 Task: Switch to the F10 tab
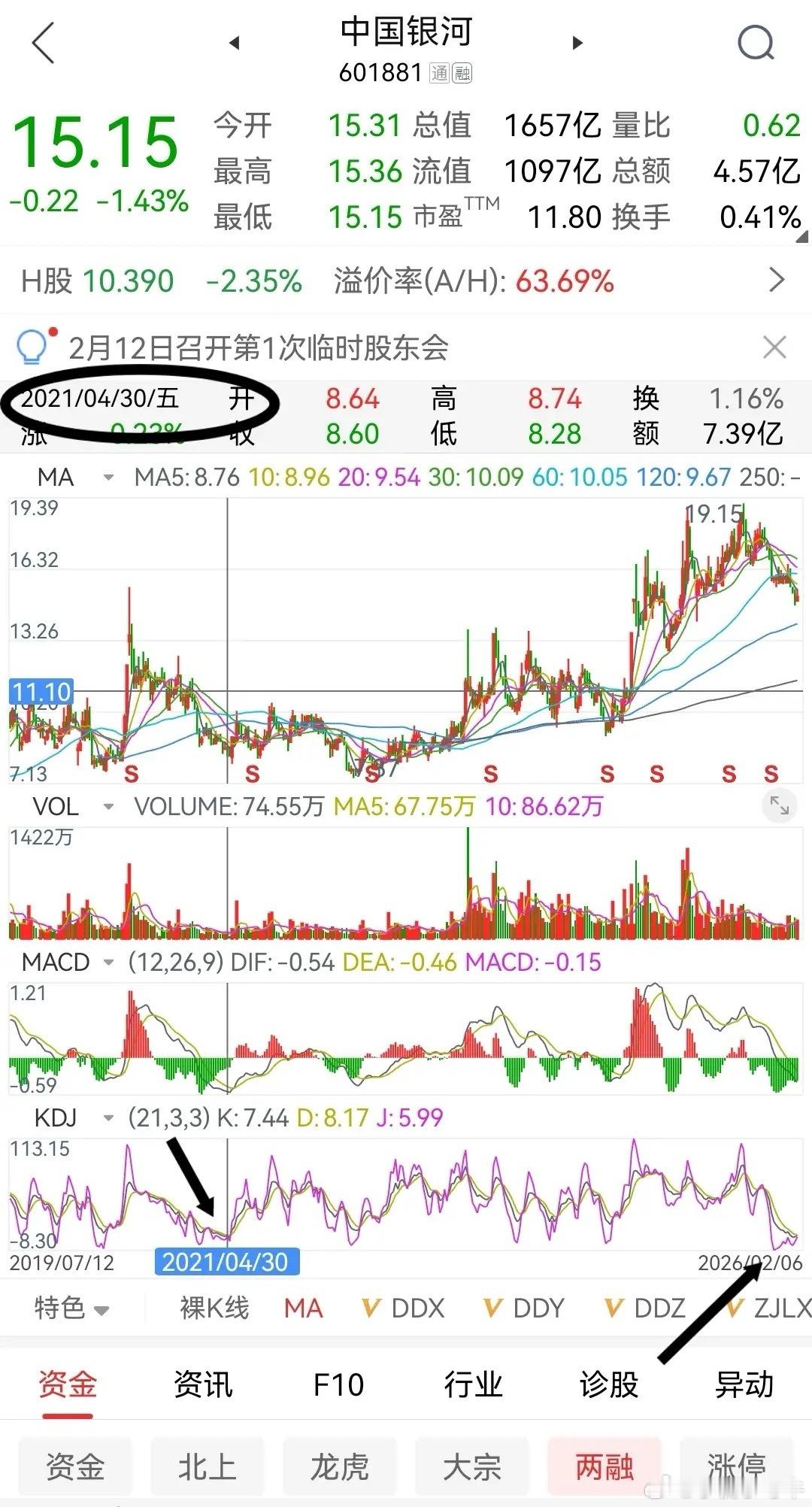tap(339, 1384)
